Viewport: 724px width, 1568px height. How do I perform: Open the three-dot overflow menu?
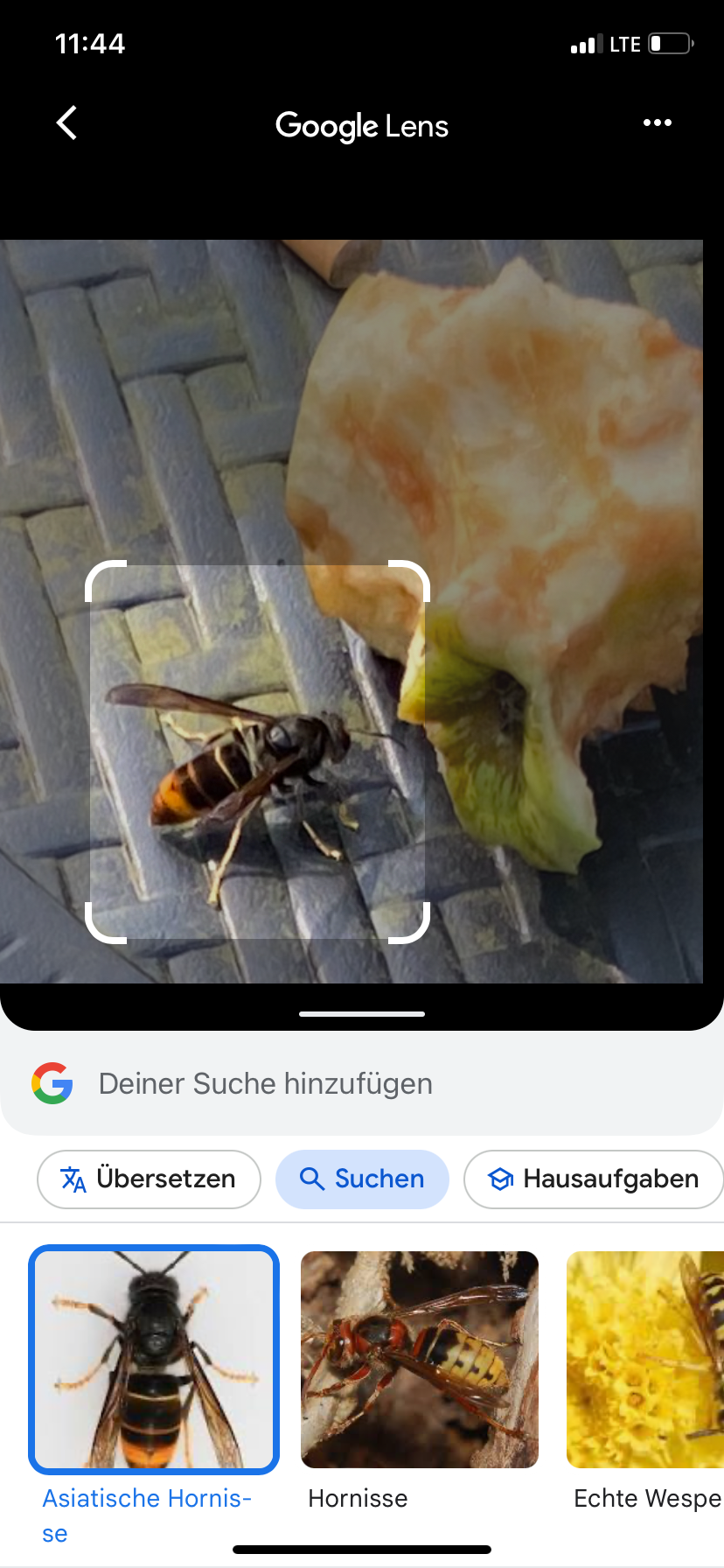[x=658, y=122]
